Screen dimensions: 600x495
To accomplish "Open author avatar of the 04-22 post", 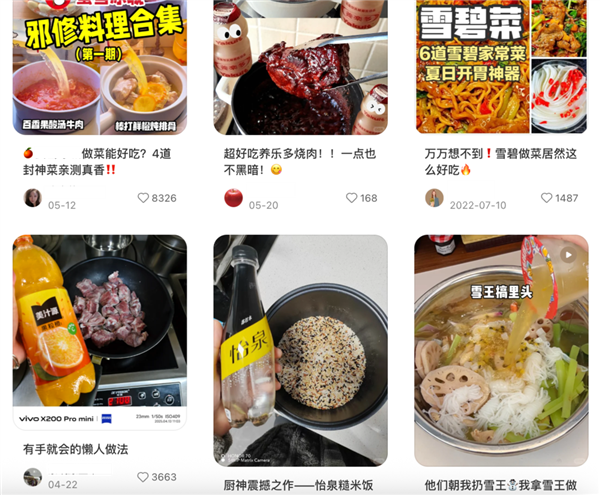I will point(32,477).
